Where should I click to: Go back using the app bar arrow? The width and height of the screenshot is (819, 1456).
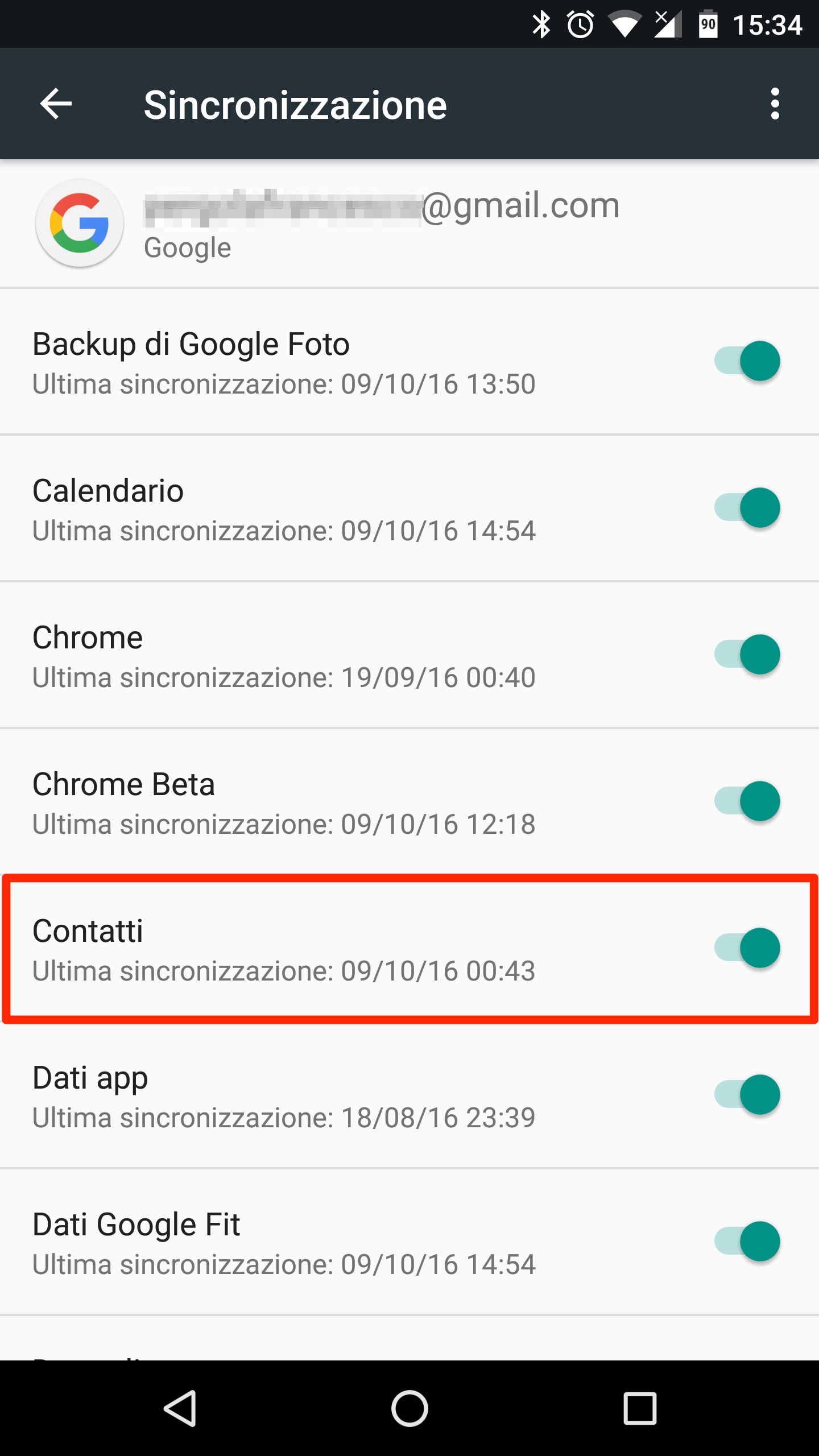click(56, 104)
